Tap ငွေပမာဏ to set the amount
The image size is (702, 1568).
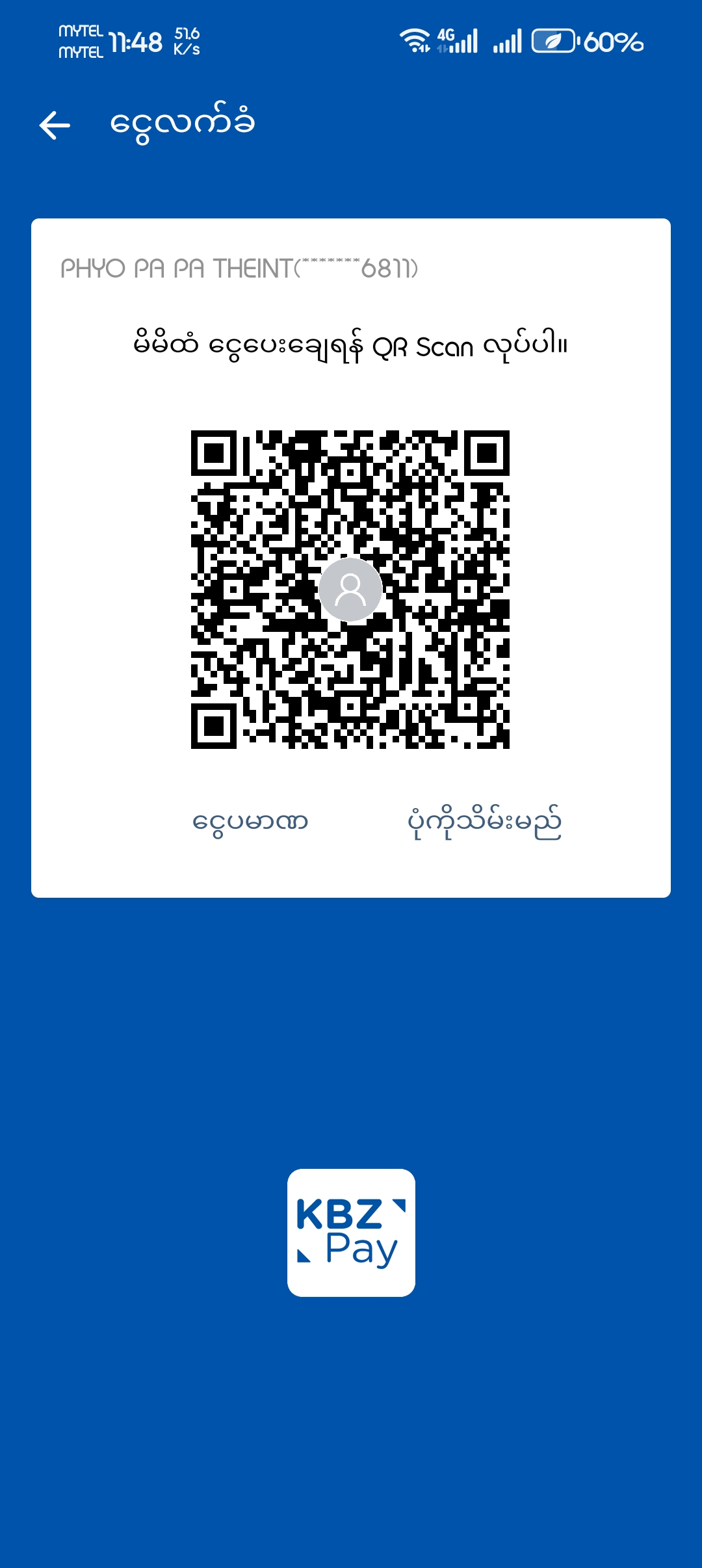coord(250,822)
